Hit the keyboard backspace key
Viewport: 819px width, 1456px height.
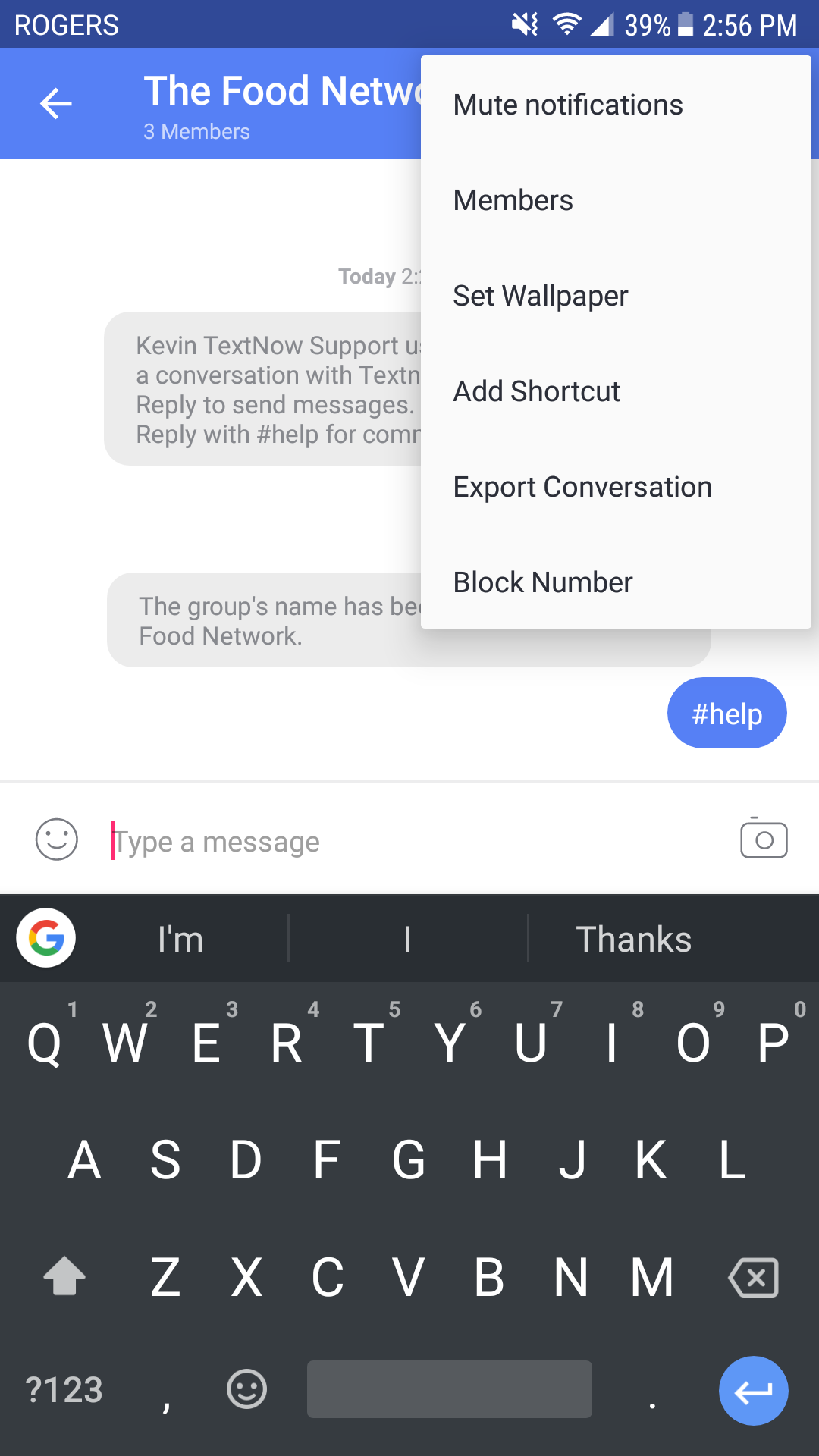pos(753,1278)
